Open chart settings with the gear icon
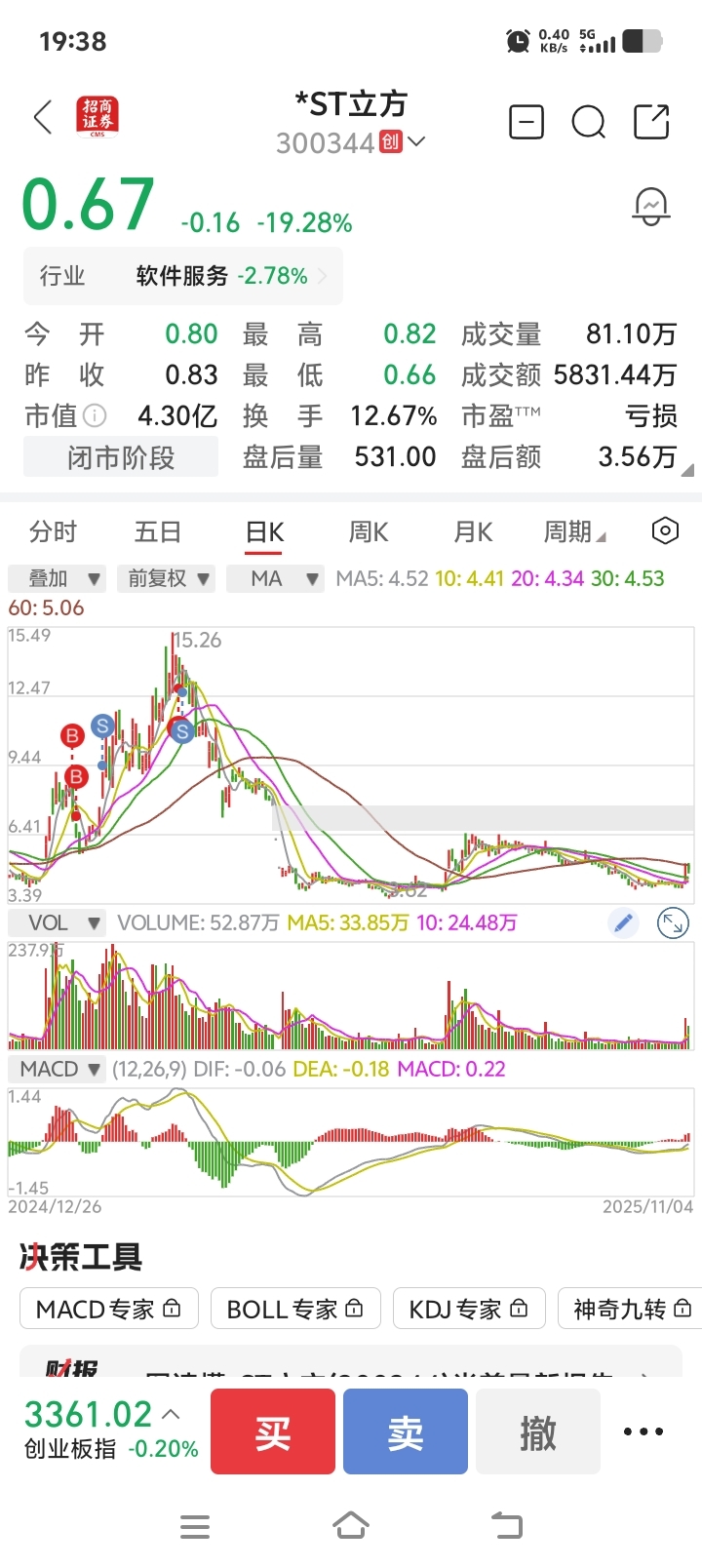Viewport: 702px width, 1568px height. [664, 530]
